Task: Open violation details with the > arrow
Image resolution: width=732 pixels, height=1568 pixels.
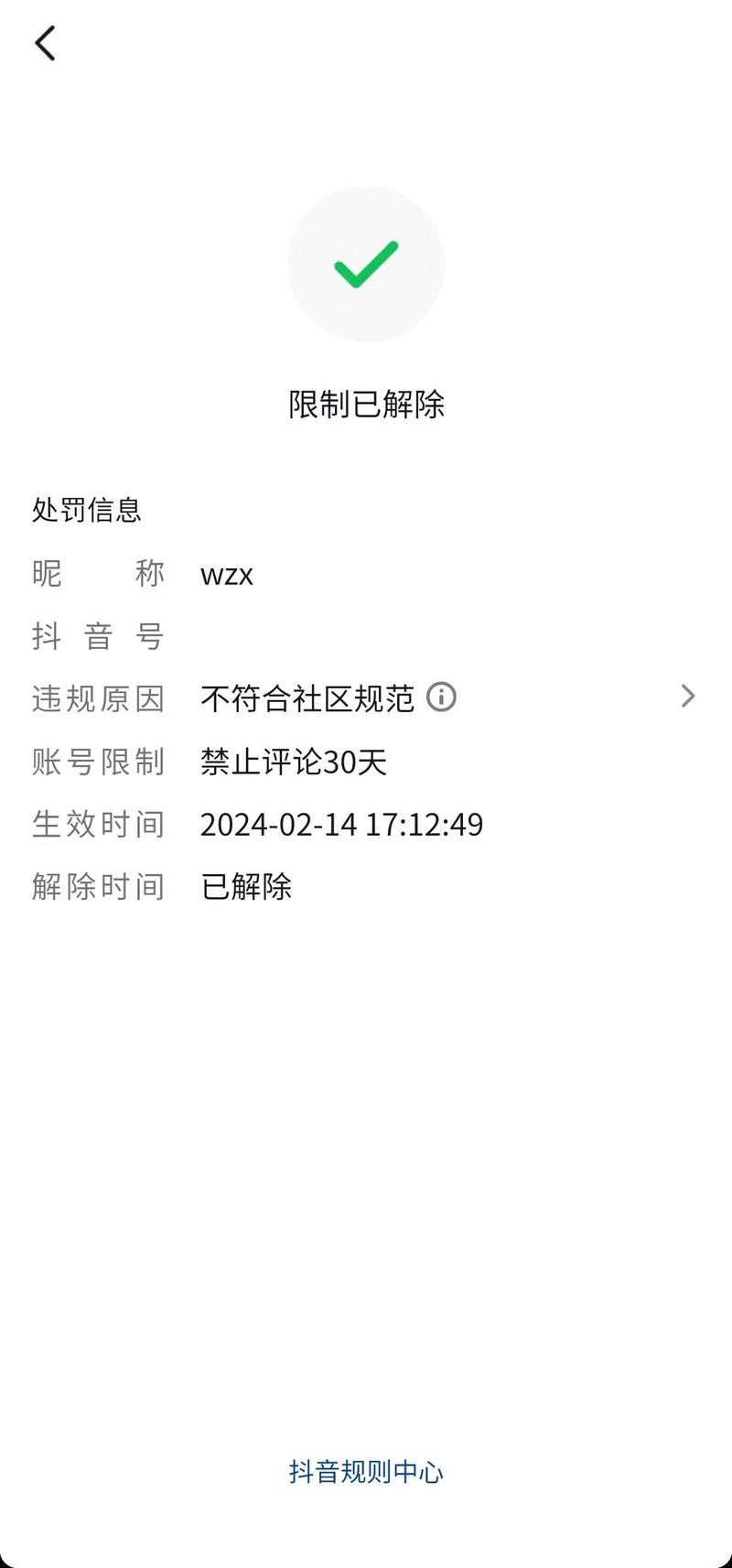Action: [688, 697]
